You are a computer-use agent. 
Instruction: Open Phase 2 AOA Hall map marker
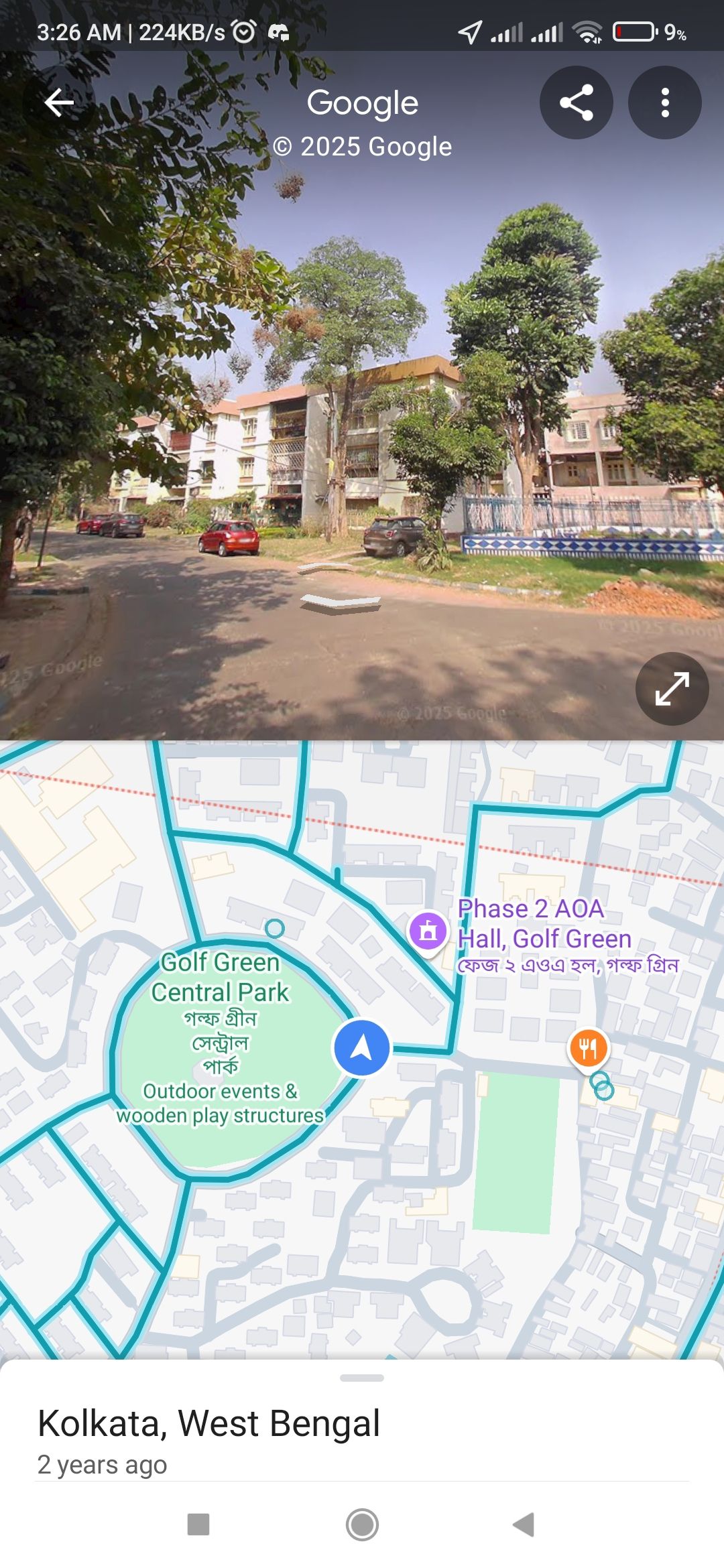[x=428, y=931]
